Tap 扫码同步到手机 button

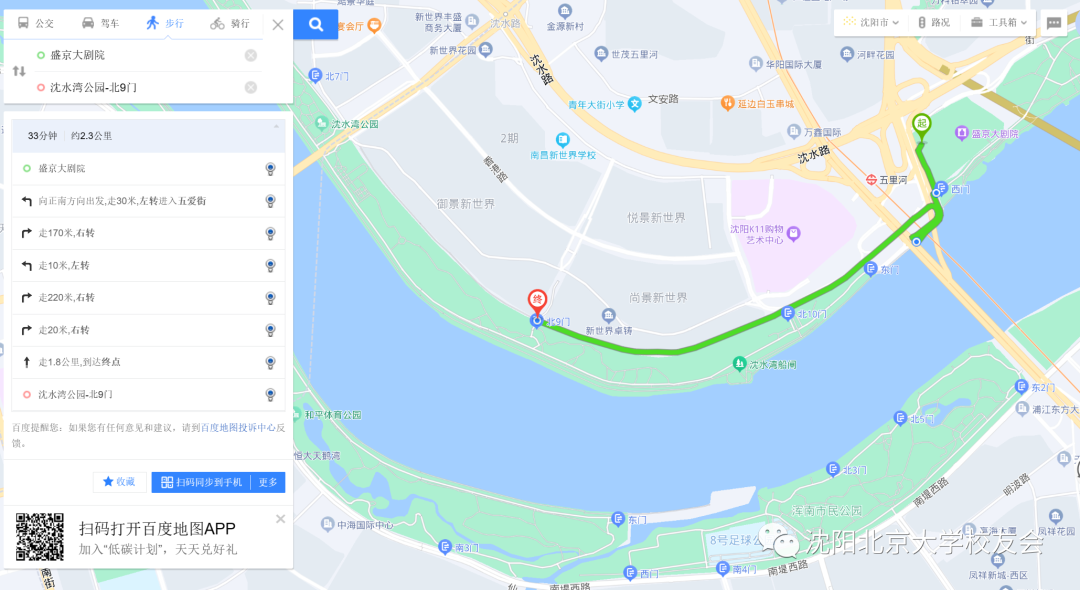[x=202, y=482]
